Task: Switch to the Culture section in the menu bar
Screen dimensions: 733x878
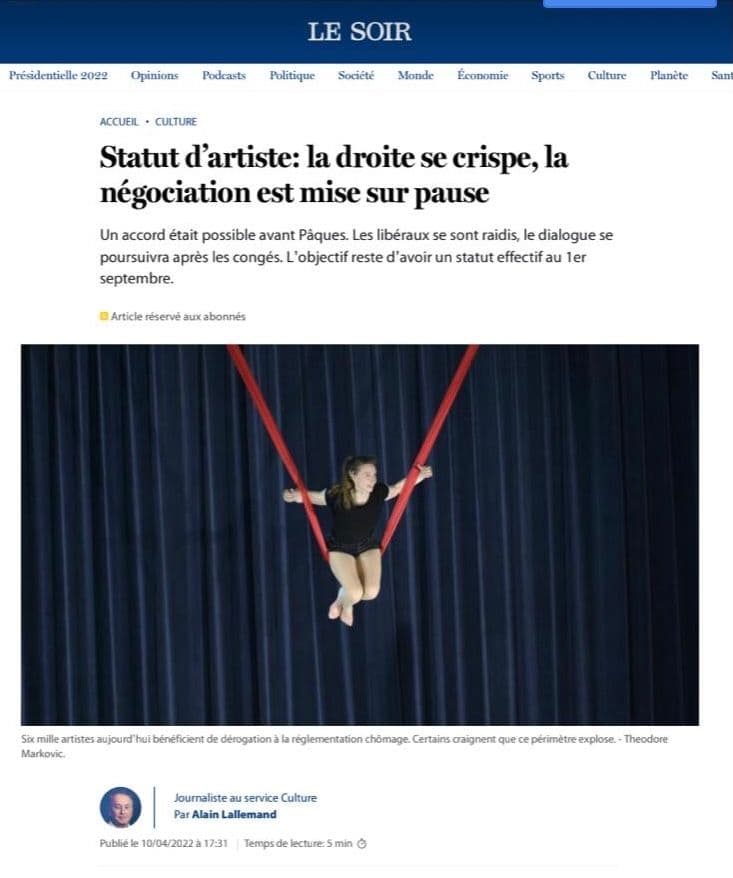Action: pyautogui.click(x=607, y=76)
